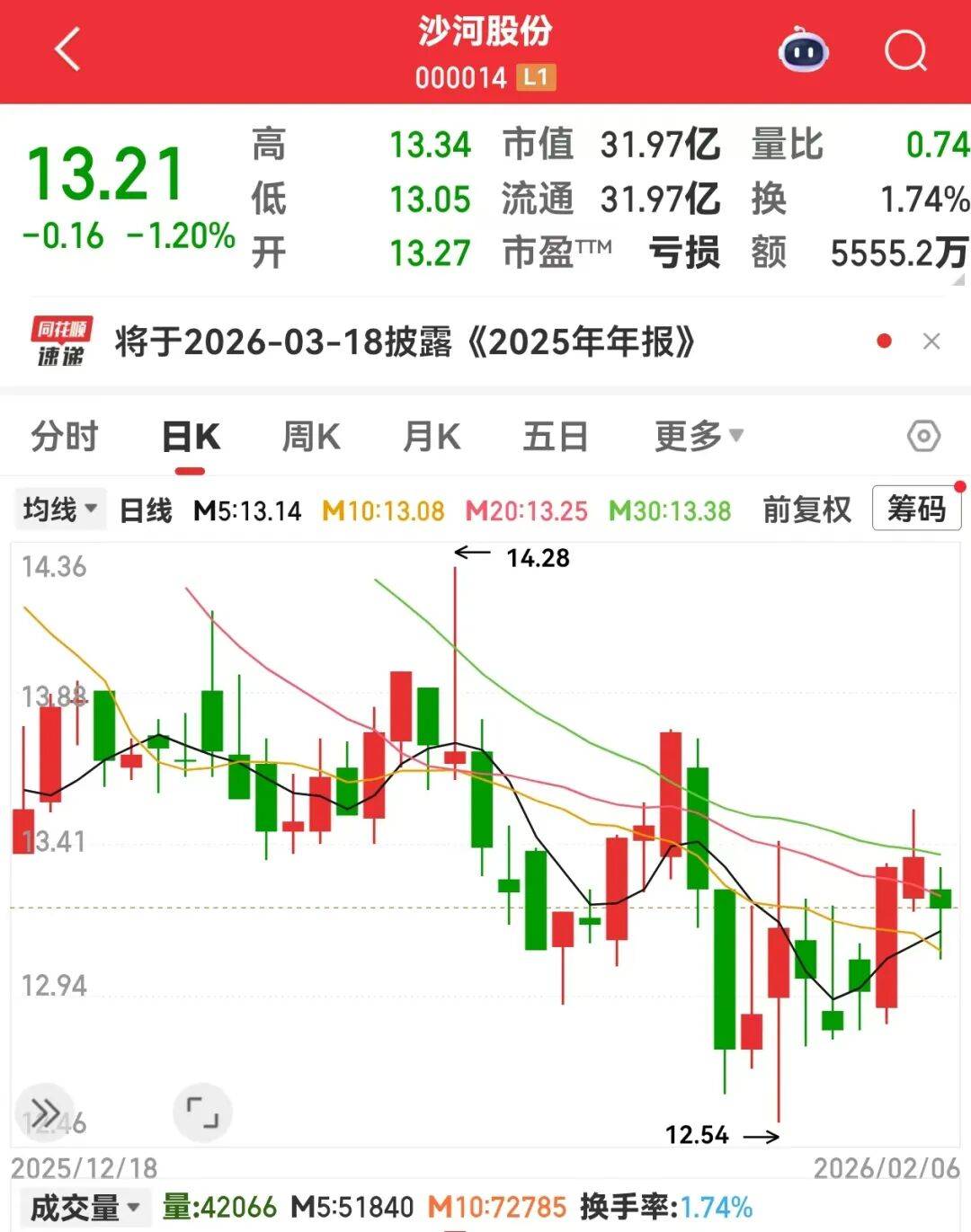971x1232 pixels.
Task: Open stock search magnifier
Action: pyautogui.click(x=904, y=50)
